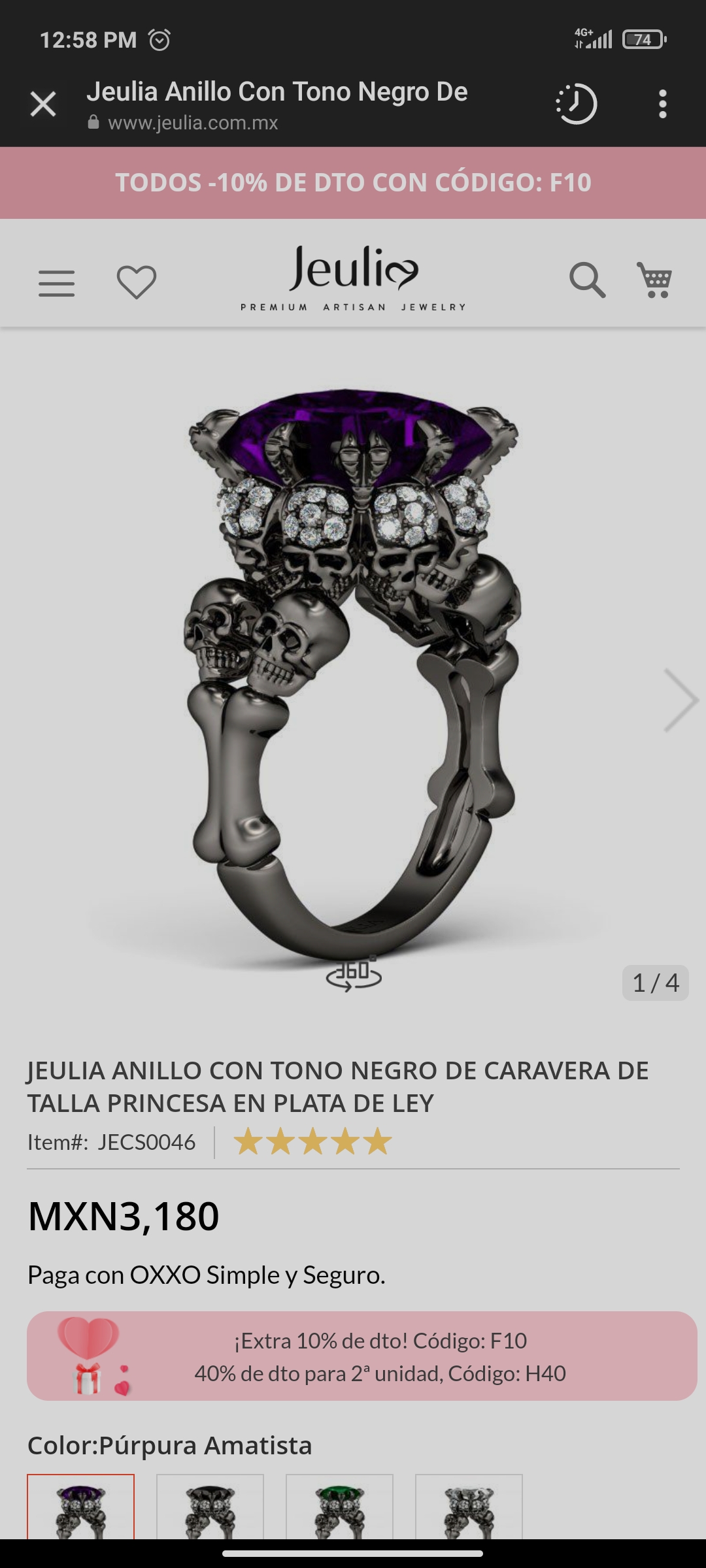The image size is (706, 1568).
Task: Open the shopping cart
Action: pos(655,280)
